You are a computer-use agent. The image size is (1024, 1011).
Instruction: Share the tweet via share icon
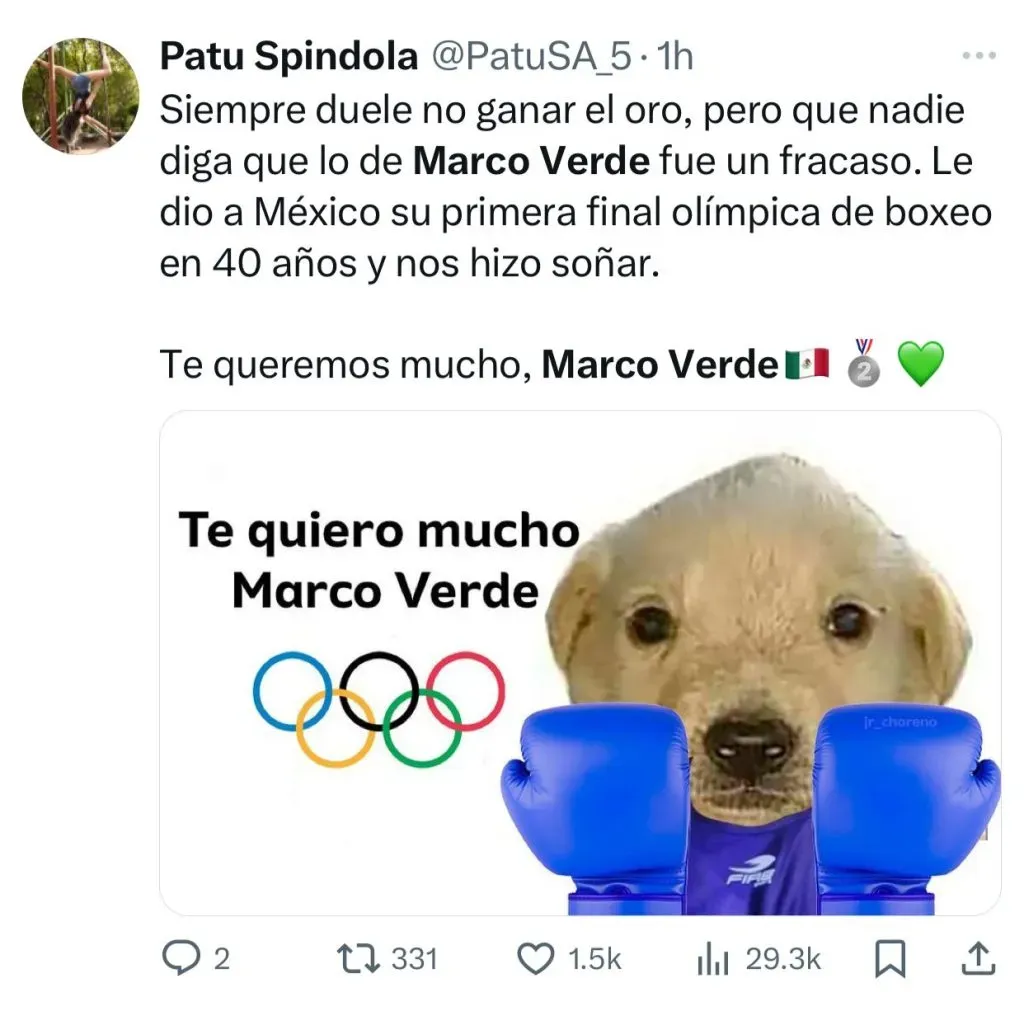click(976, 959)
